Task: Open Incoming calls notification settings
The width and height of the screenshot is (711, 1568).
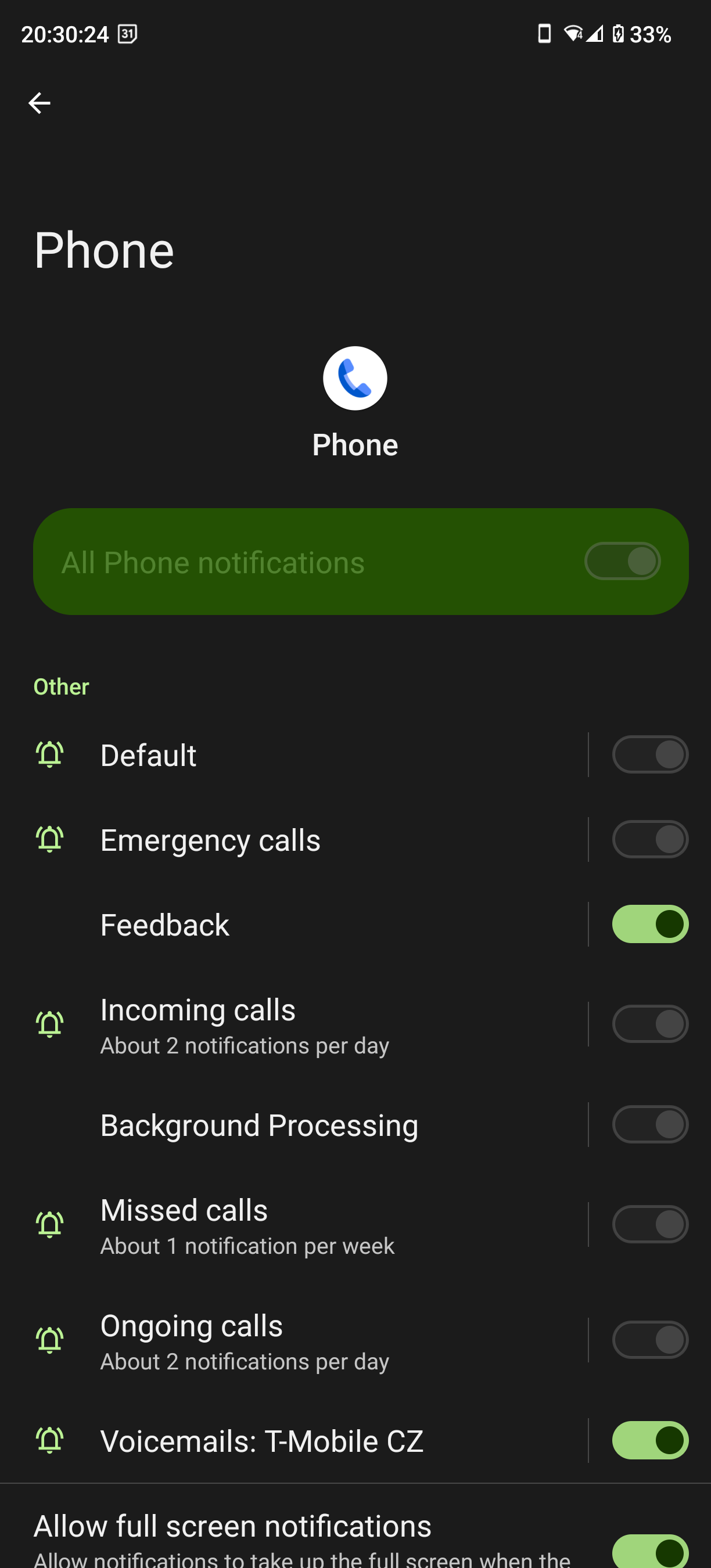Action: coord(310,1024)
